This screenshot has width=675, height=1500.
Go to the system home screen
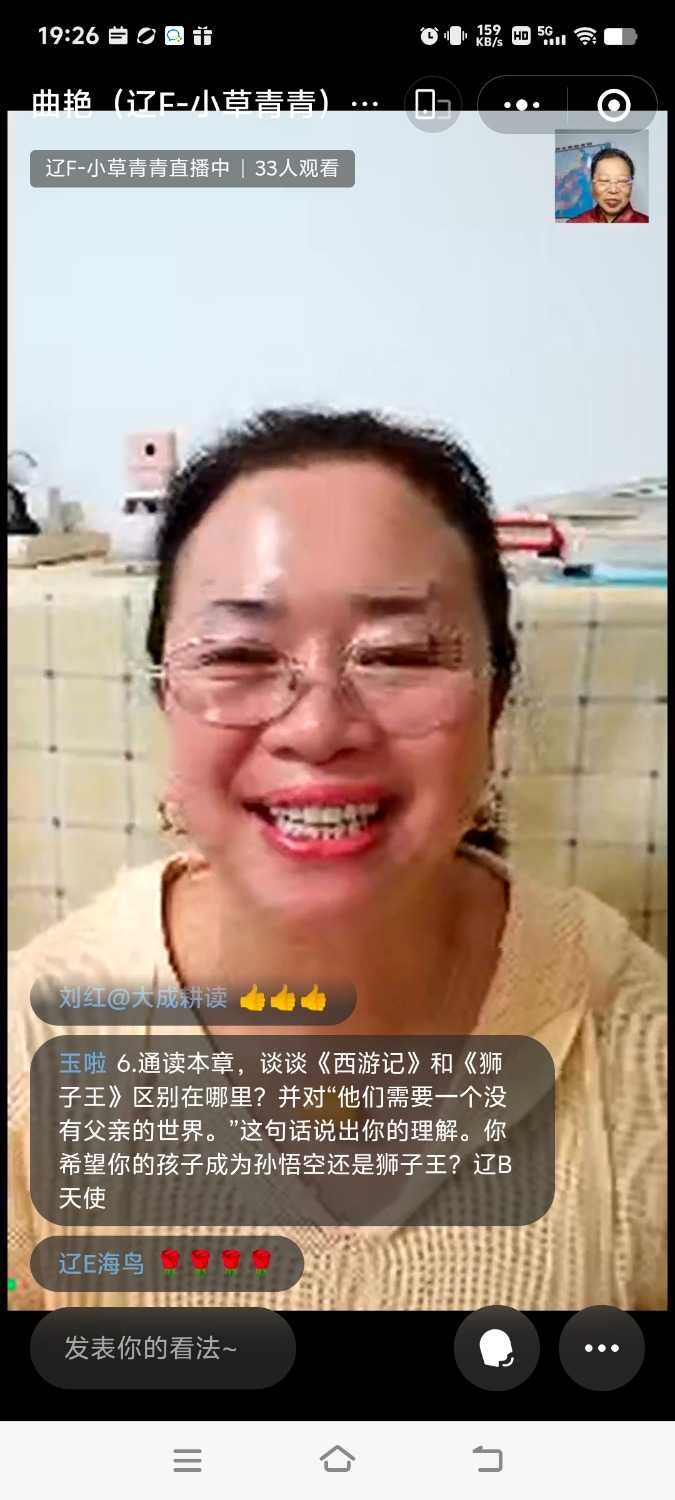pyautogui.click(x=337, y=1459)
